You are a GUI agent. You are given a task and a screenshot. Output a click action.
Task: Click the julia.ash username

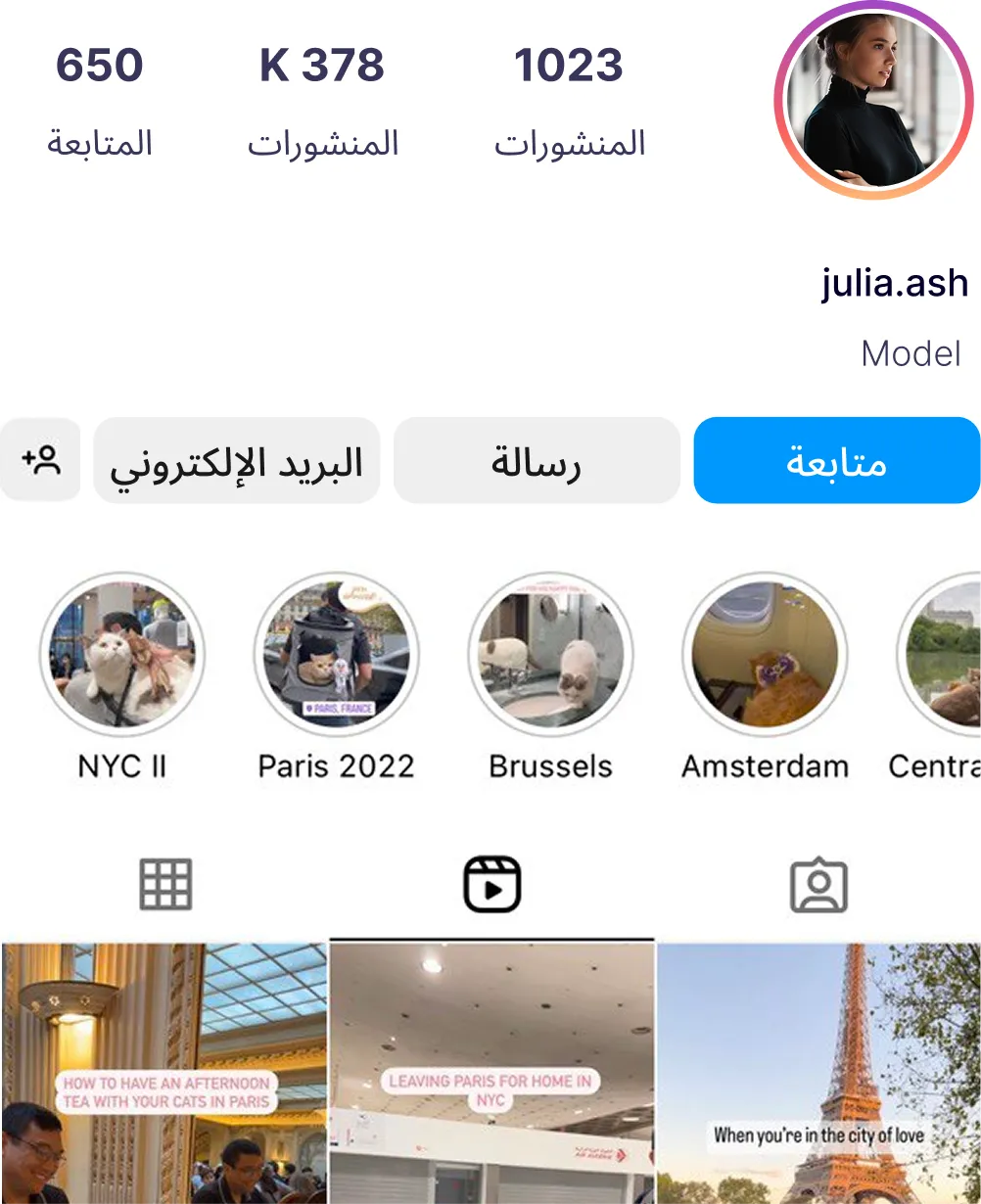[893, 284]
